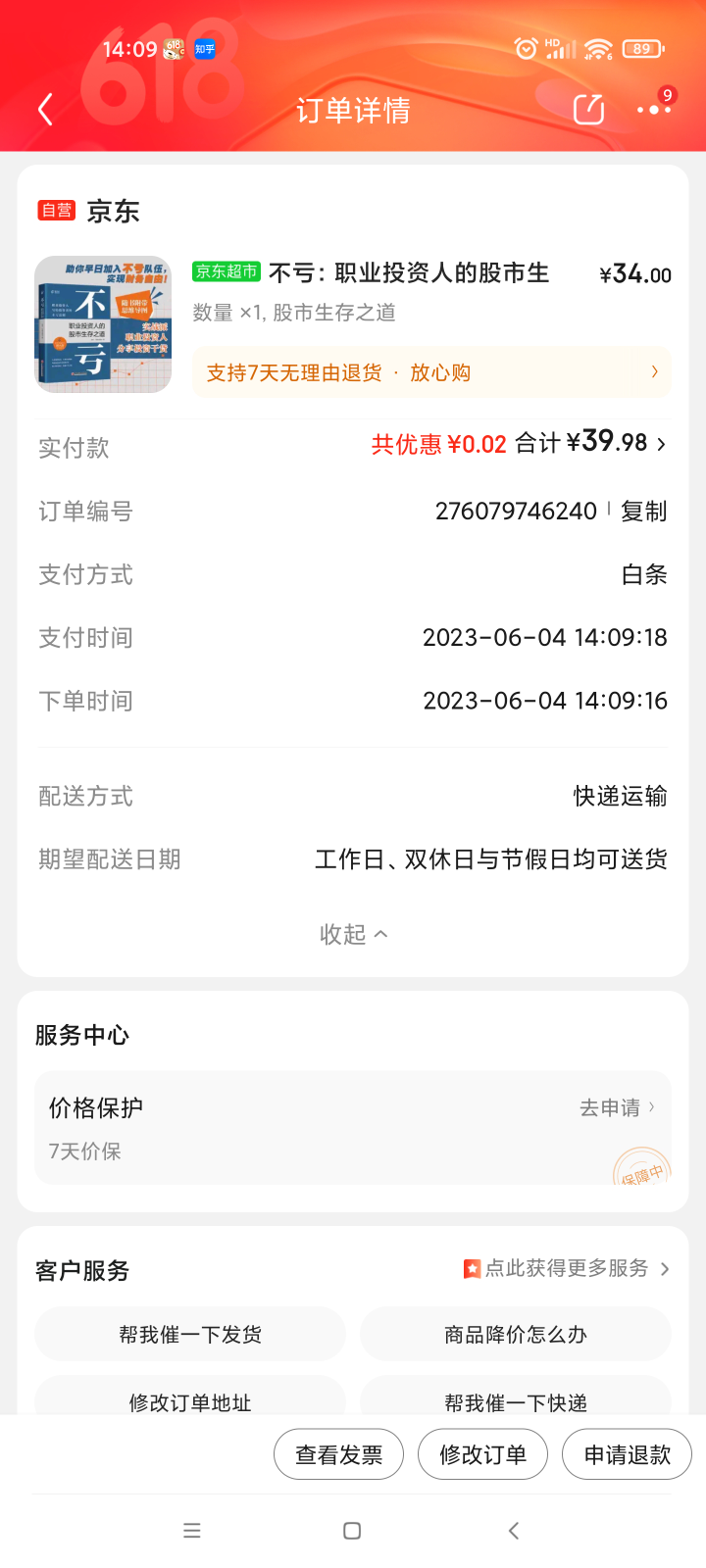Screen dimensions: 706x1568
Task: Go to the system home screen
Action: [352, 1531]
